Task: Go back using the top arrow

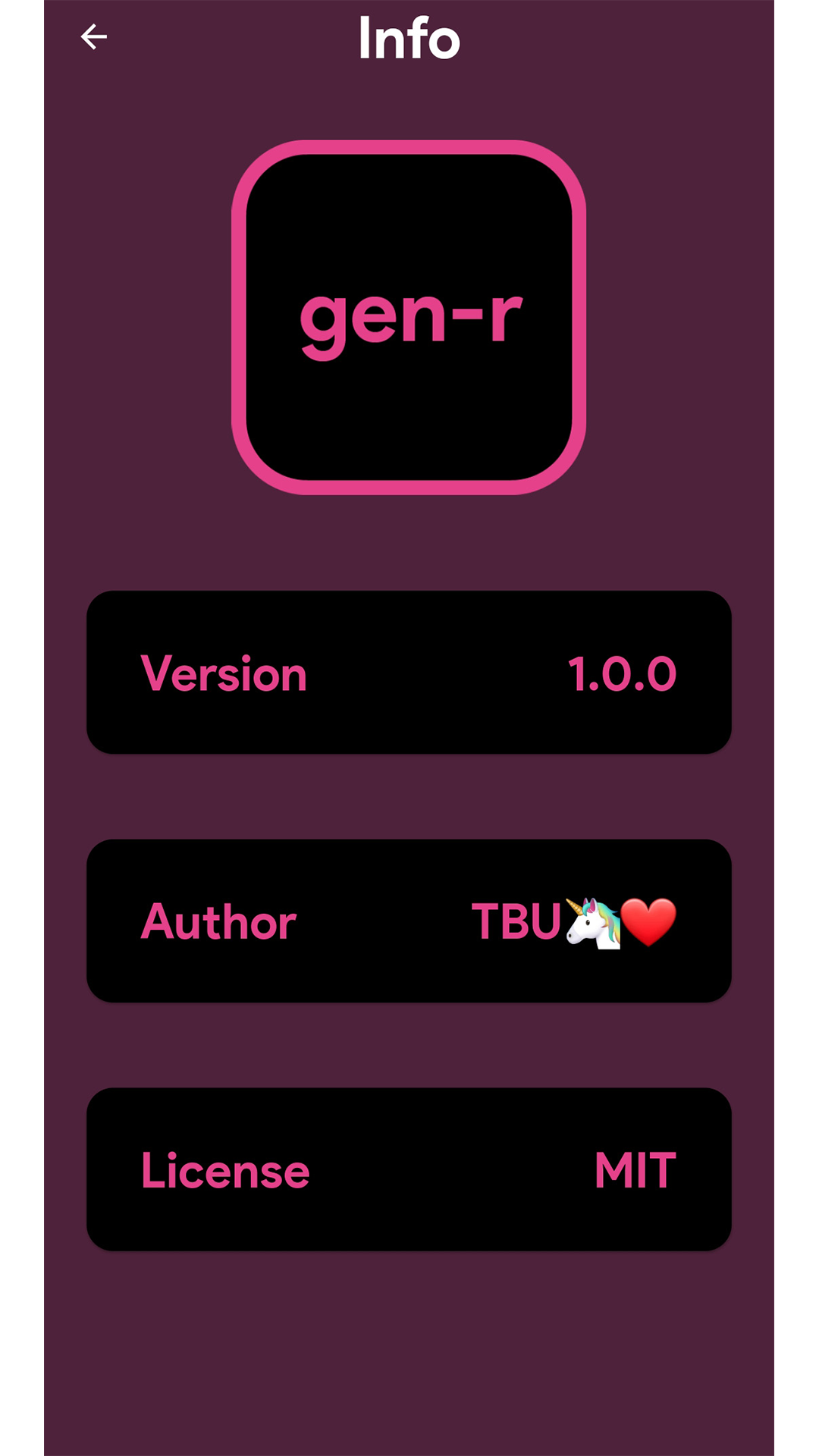Action: pos(94,36)
